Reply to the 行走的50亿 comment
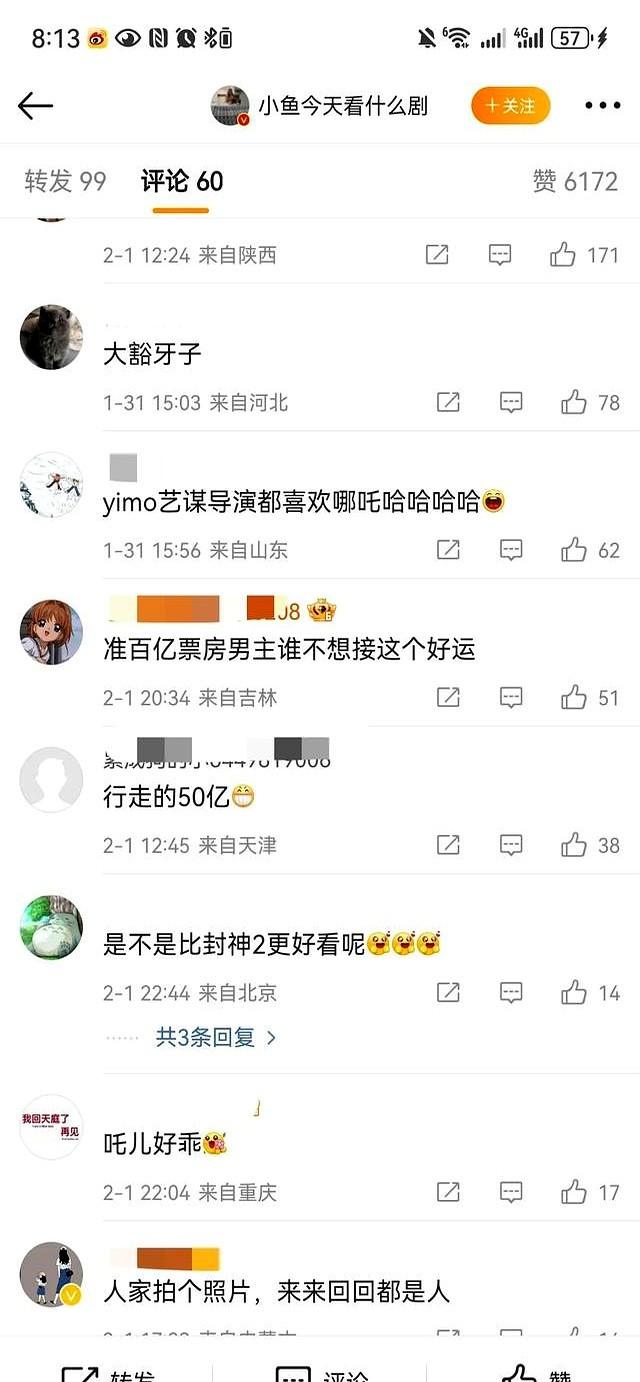This screenshot has width=640, height=1382. (x=511, y=845)
